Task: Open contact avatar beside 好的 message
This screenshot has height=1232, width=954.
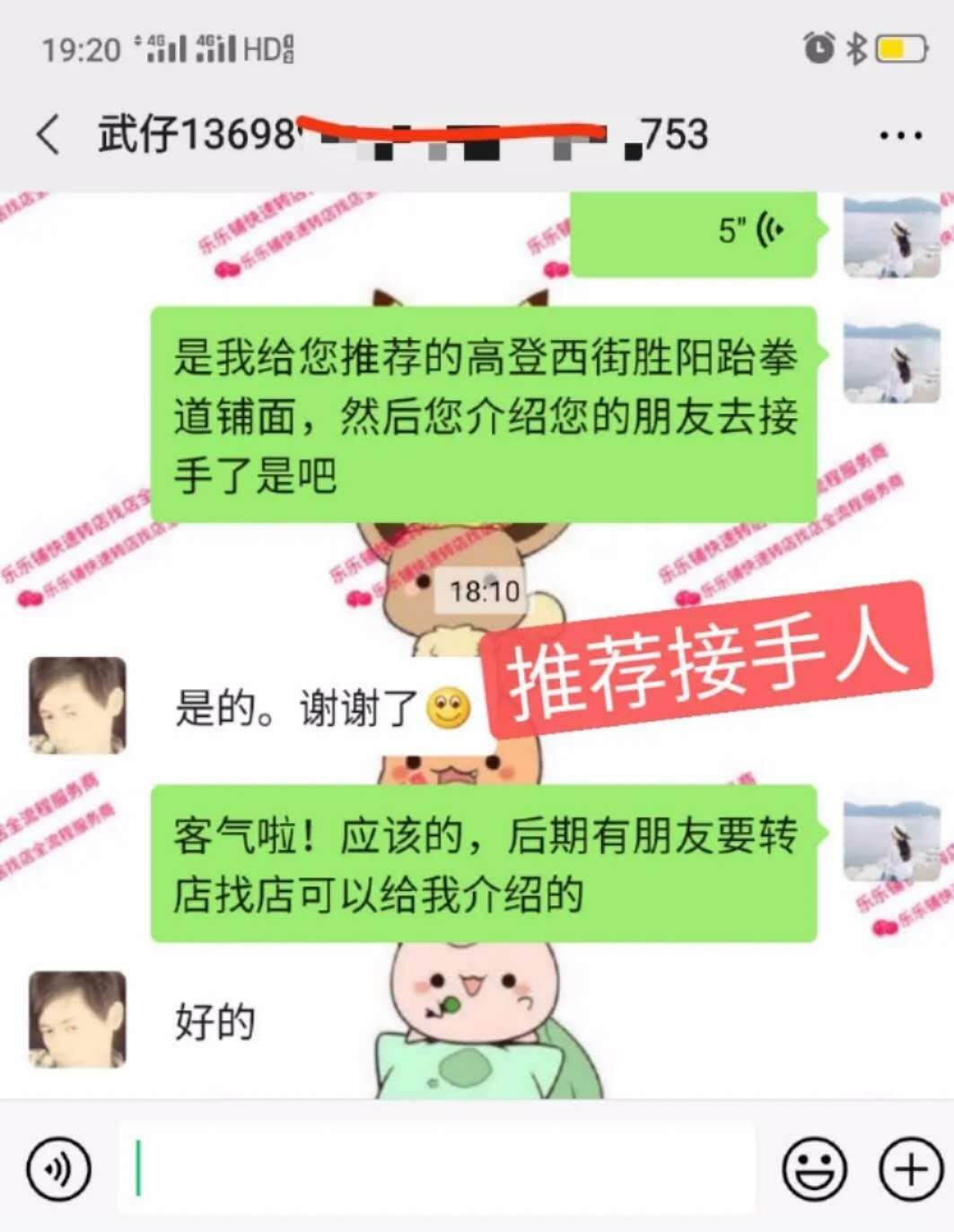Action: 78,1019
